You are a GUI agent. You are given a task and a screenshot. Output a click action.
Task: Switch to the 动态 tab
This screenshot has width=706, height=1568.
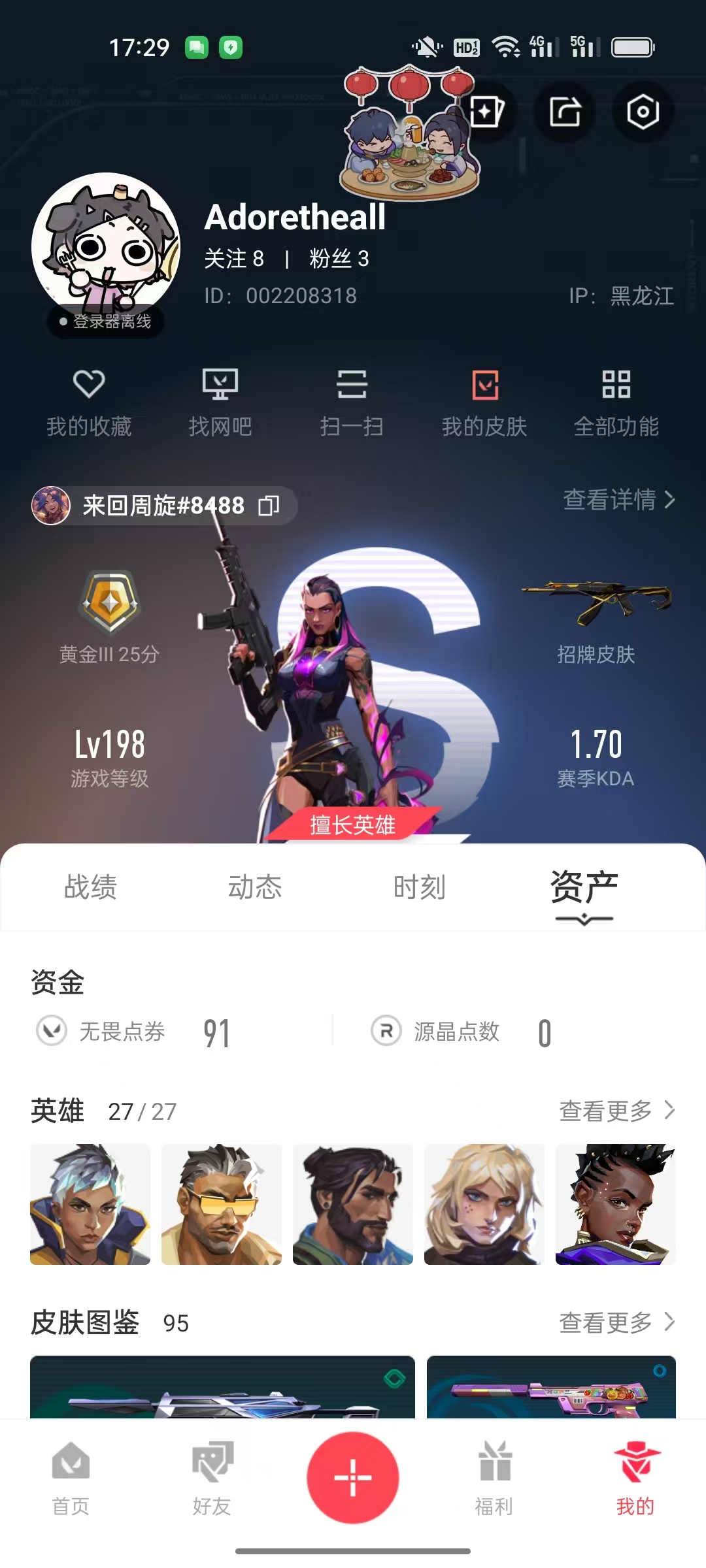255,887
